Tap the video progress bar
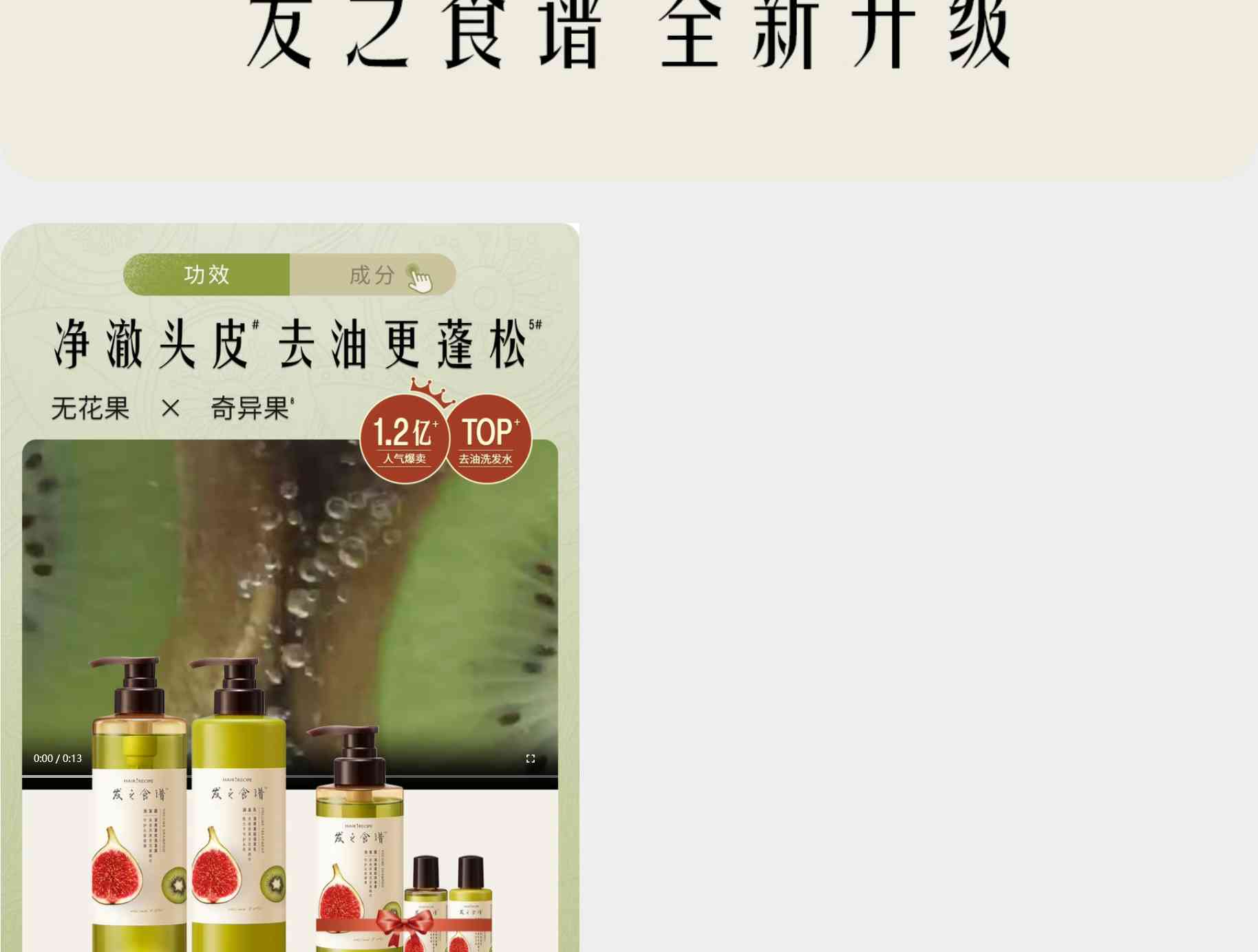 (289, 776)
